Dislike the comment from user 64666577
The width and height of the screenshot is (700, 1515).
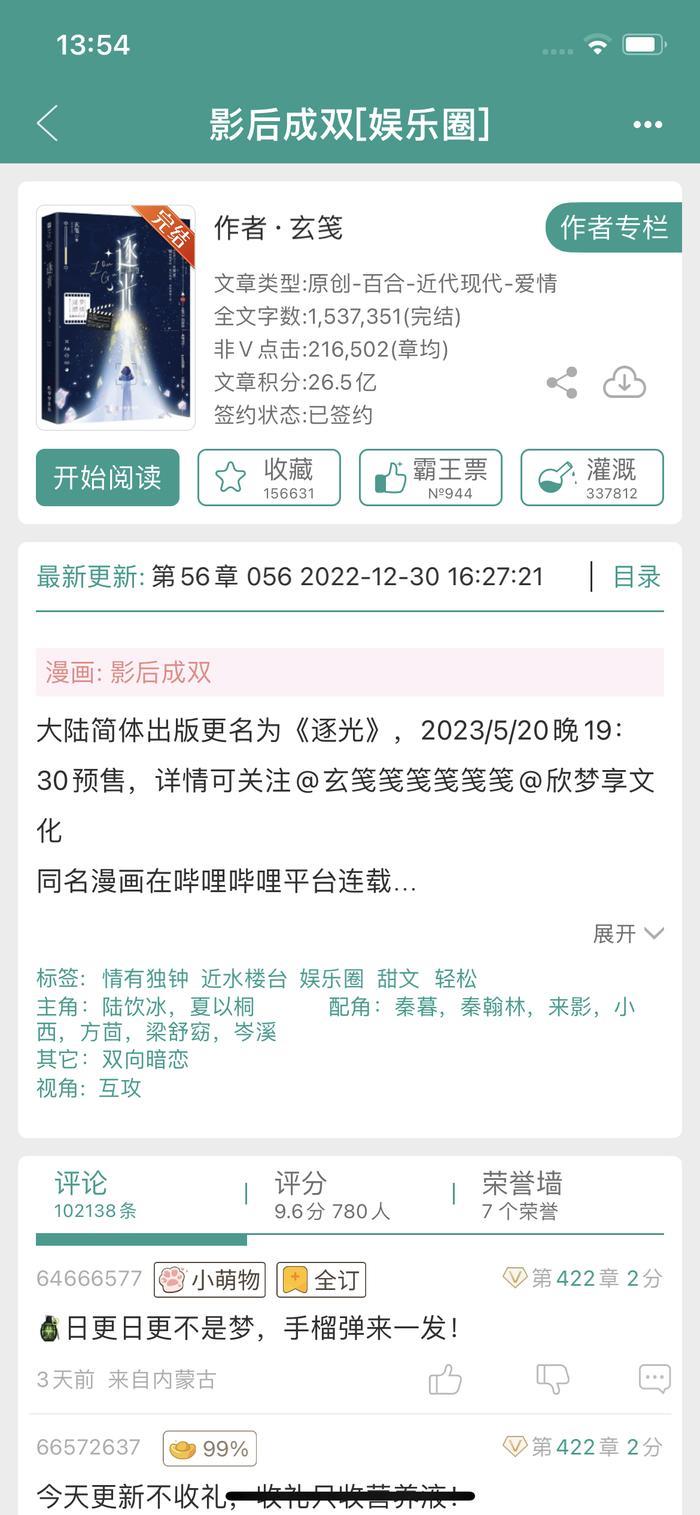(552, 1380)
